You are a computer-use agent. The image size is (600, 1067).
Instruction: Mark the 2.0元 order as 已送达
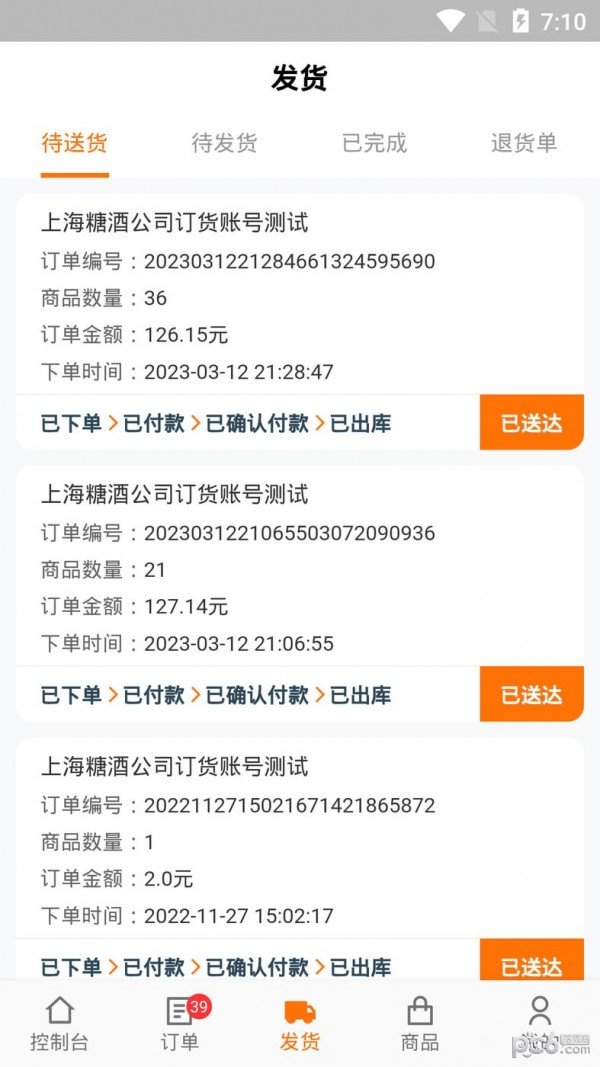coord(531,959)
